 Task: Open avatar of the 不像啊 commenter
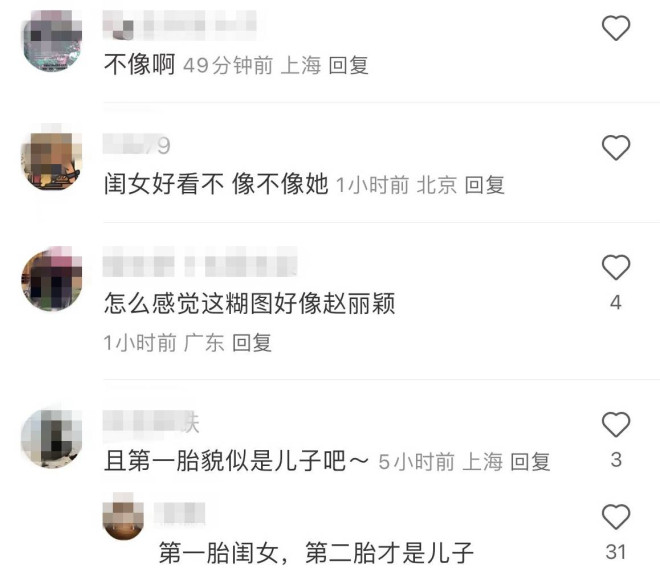(50, 40)
